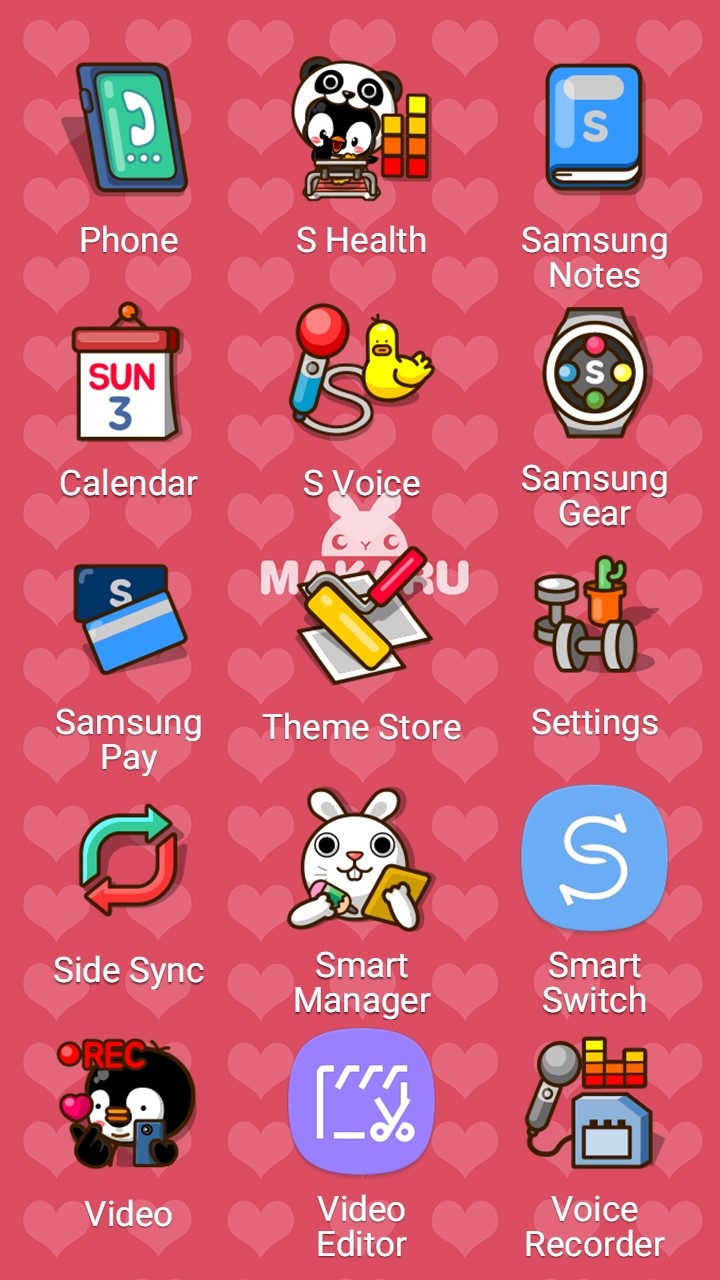The width and height of the screenshot is (720, 1280).
Task: Launch Smart Manager
Action: (x=361, y=860)
